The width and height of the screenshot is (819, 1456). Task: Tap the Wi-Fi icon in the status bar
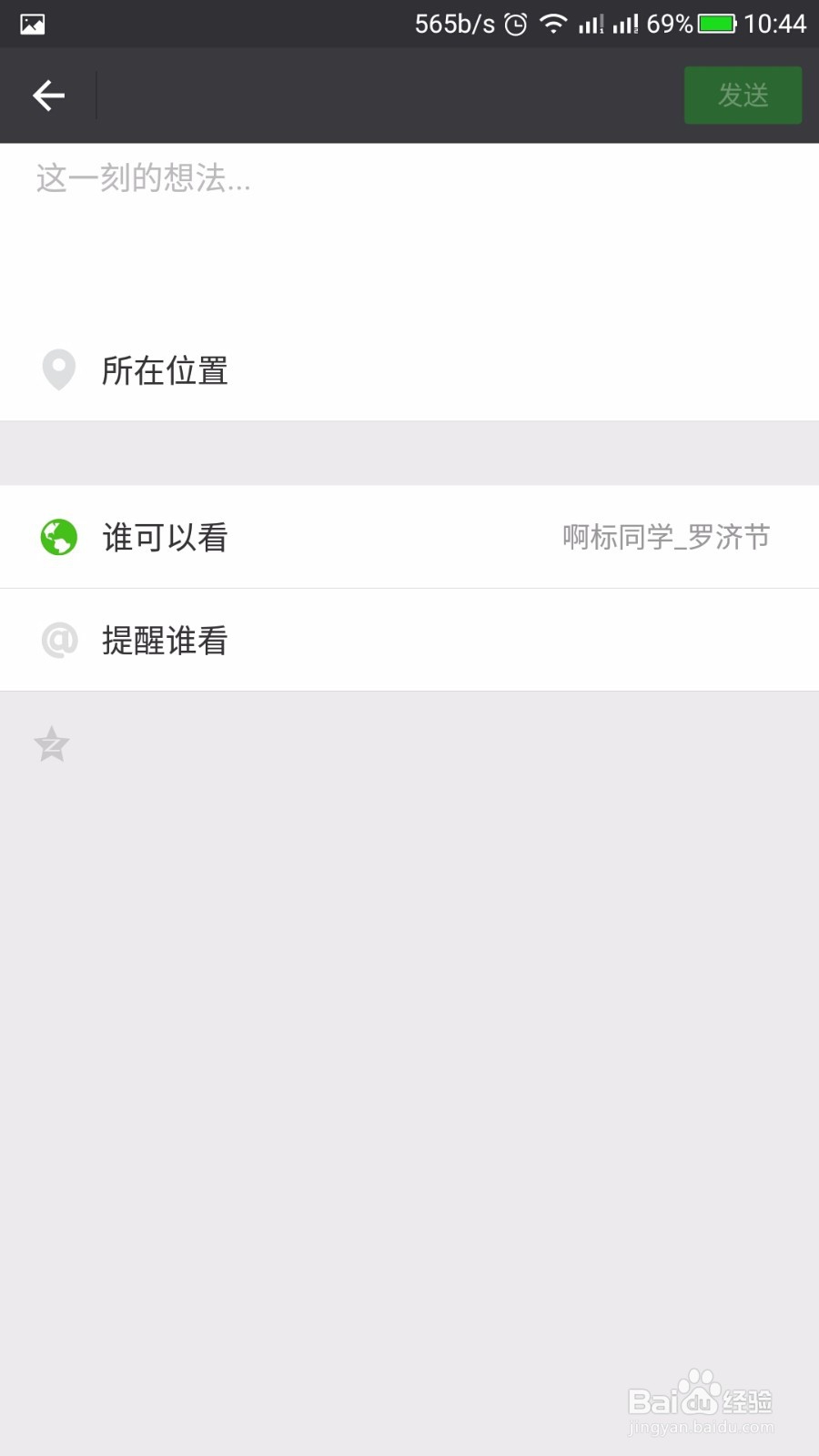(x=555, y=23)
